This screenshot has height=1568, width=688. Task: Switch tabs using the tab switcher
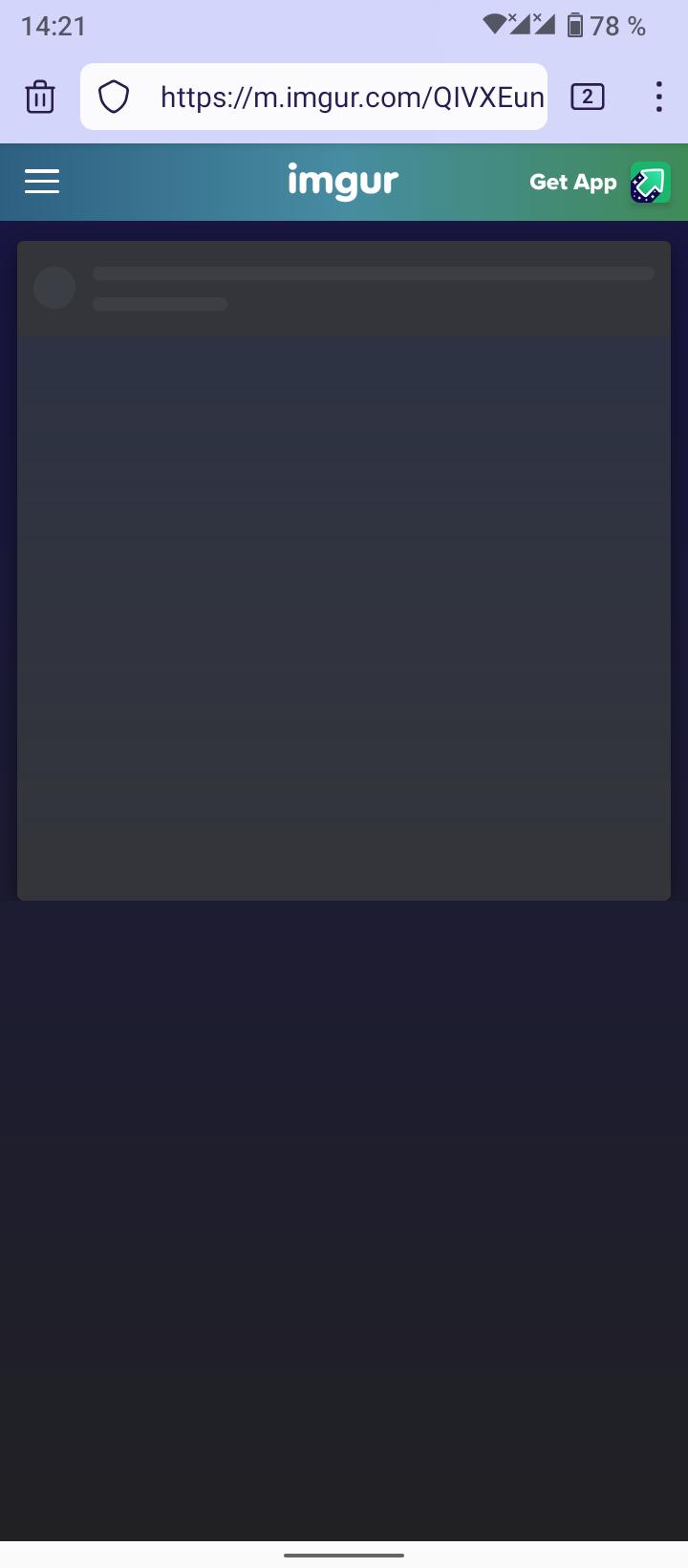pos(587,96)
